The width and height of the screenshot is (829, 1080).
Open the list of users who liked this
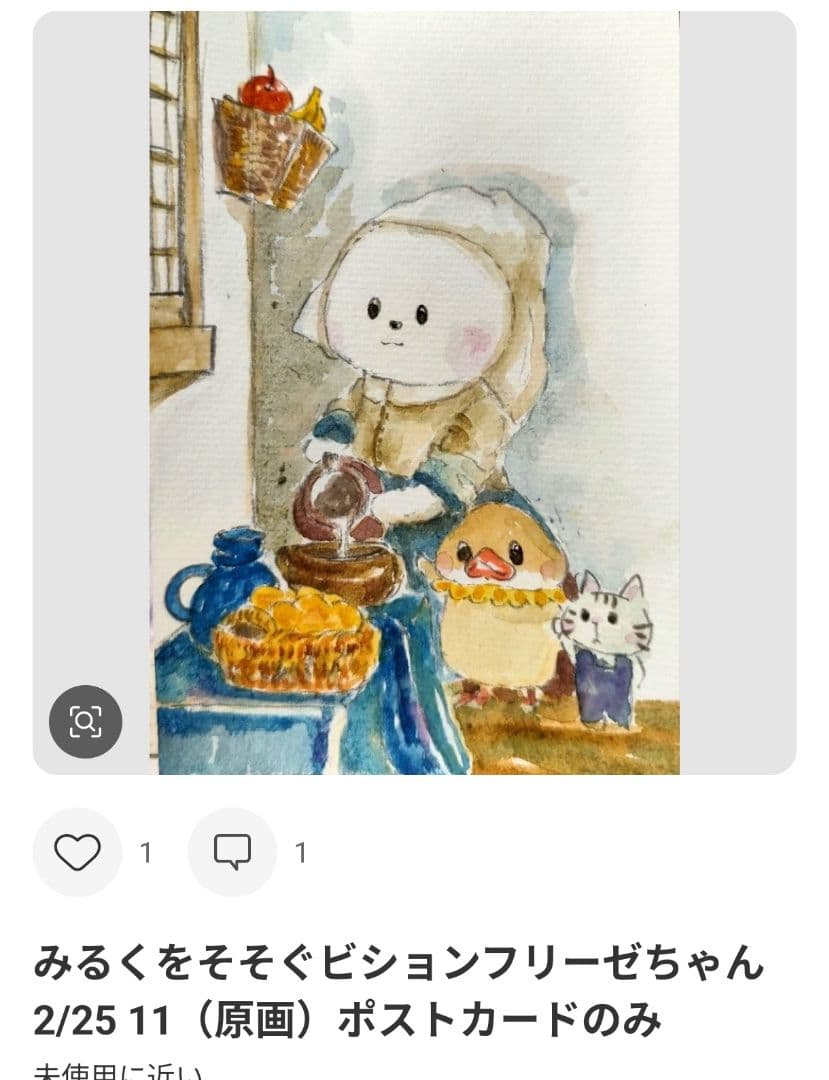click(x=146, y=851)
